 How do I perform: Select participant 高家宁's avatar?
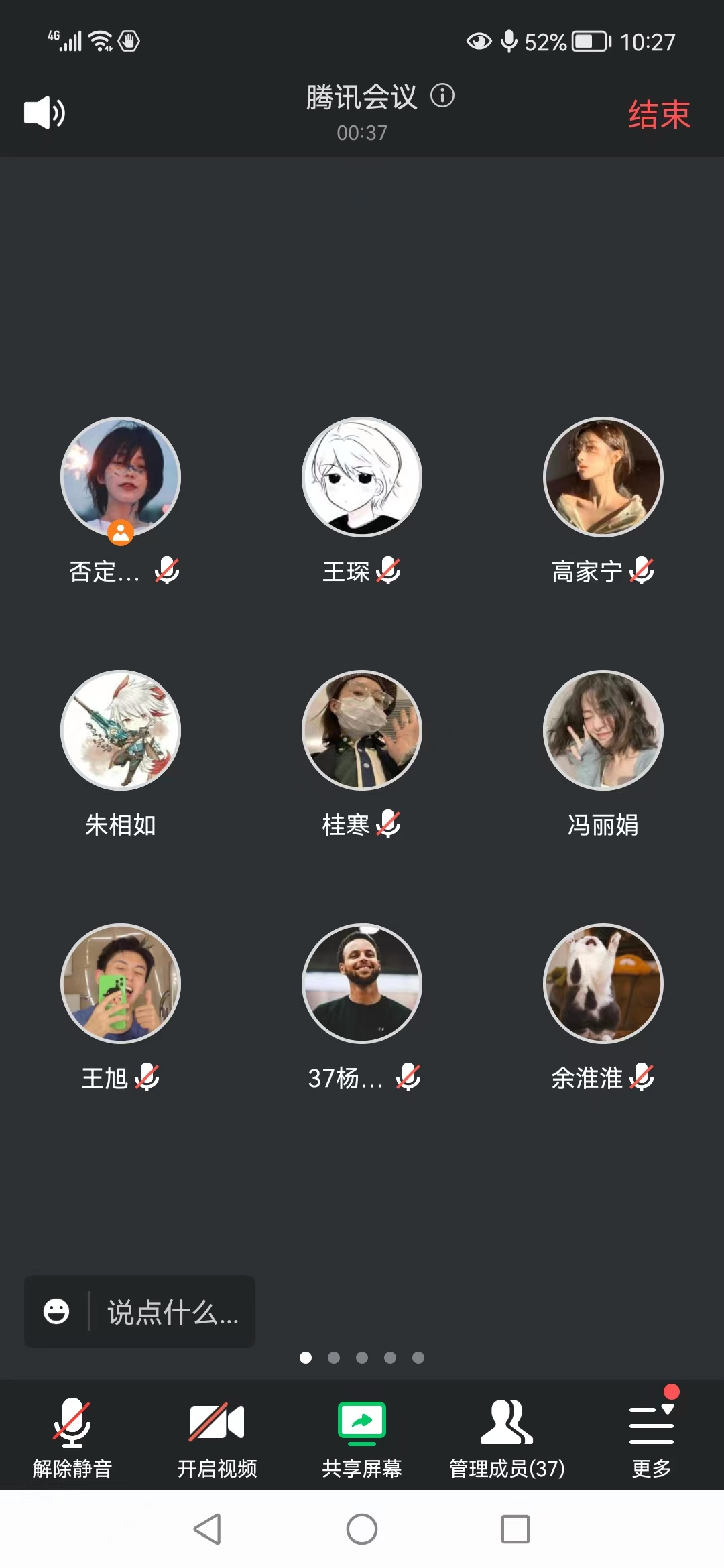603,477
